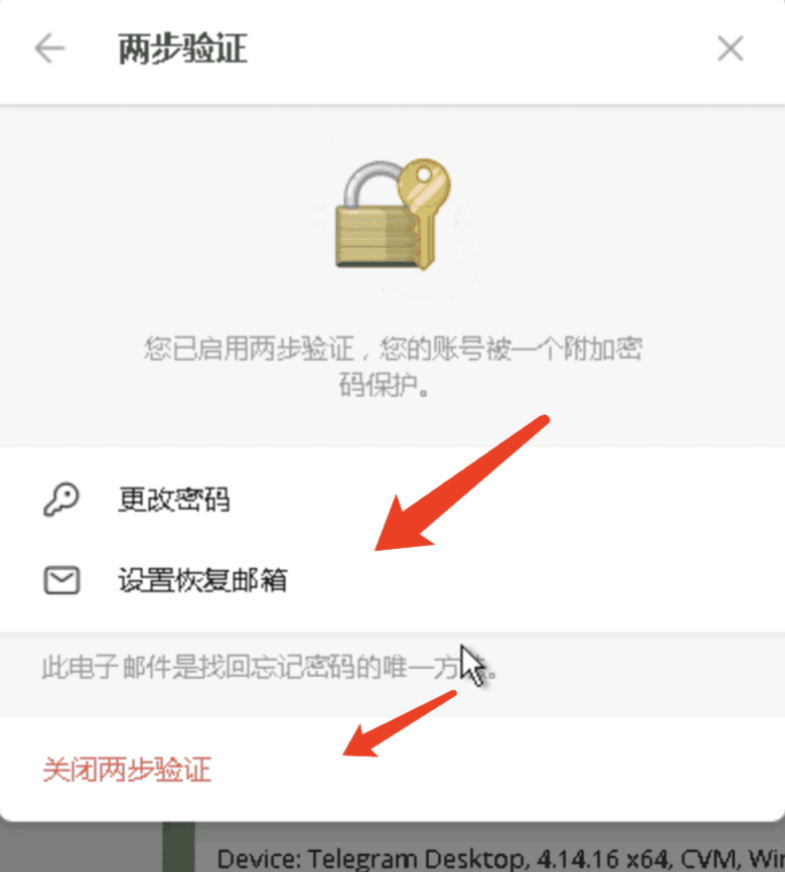Close the two-step verification dialog
Screen dimensions: 785x872
point(730,49)
